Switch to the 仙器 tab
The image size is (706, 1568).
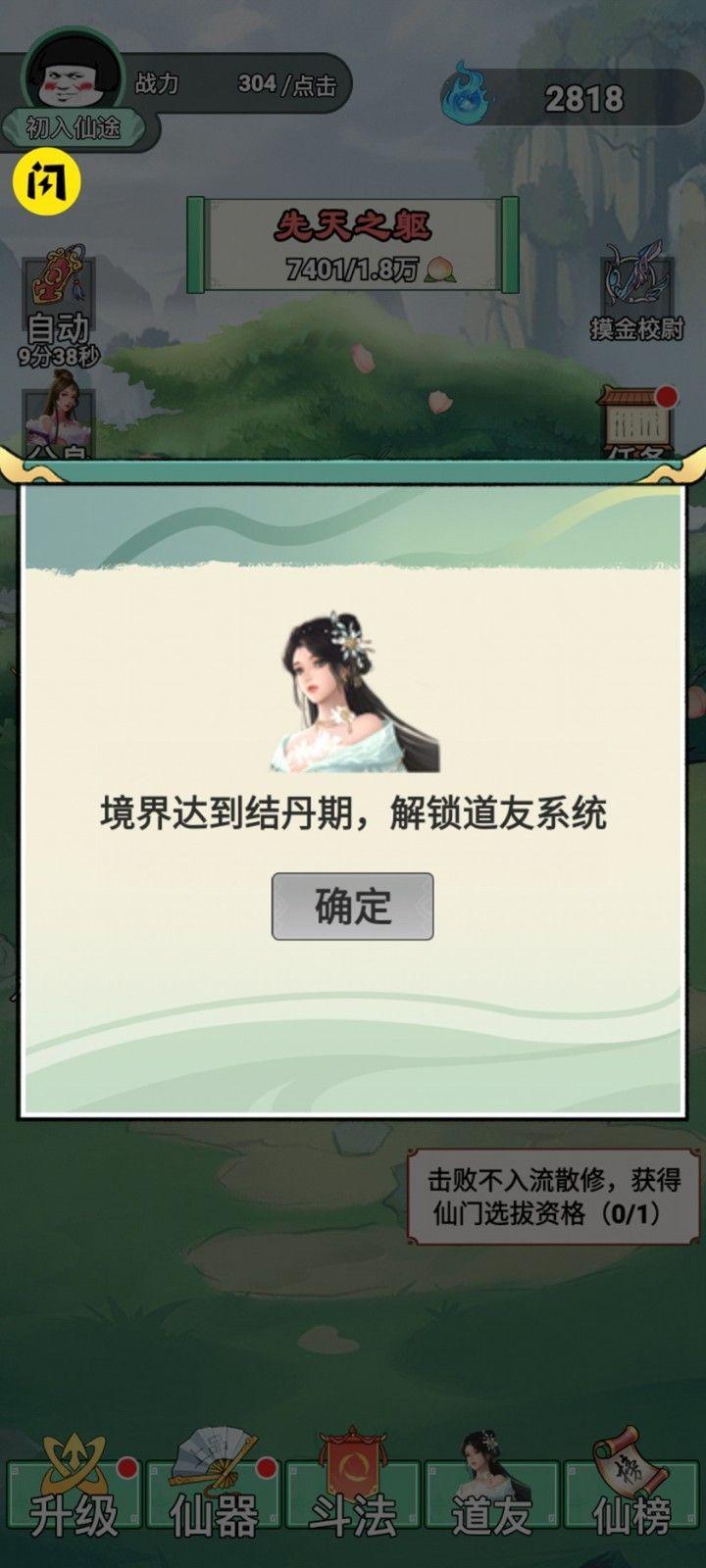point(213,1494)
